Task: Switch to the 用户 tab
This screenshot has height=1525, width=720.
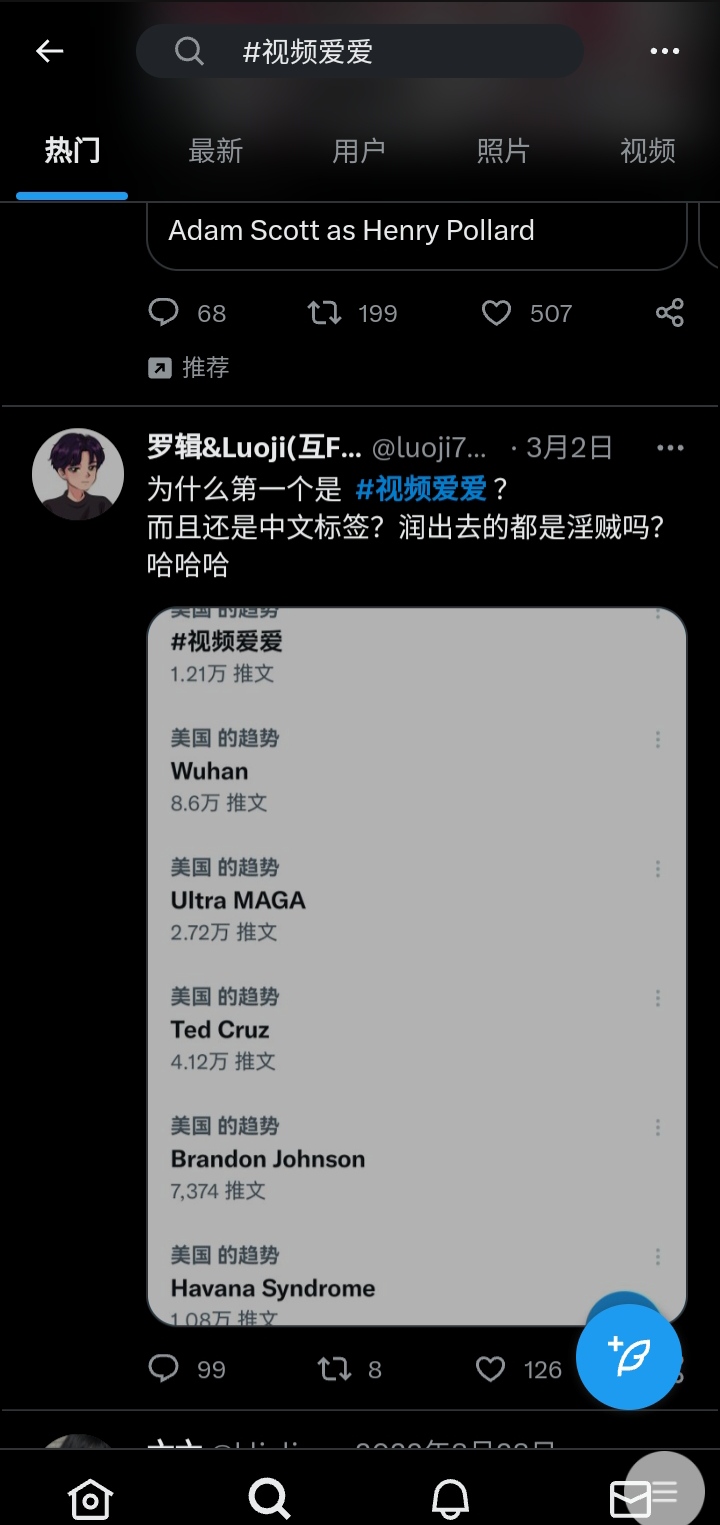Action: (359, 151)
